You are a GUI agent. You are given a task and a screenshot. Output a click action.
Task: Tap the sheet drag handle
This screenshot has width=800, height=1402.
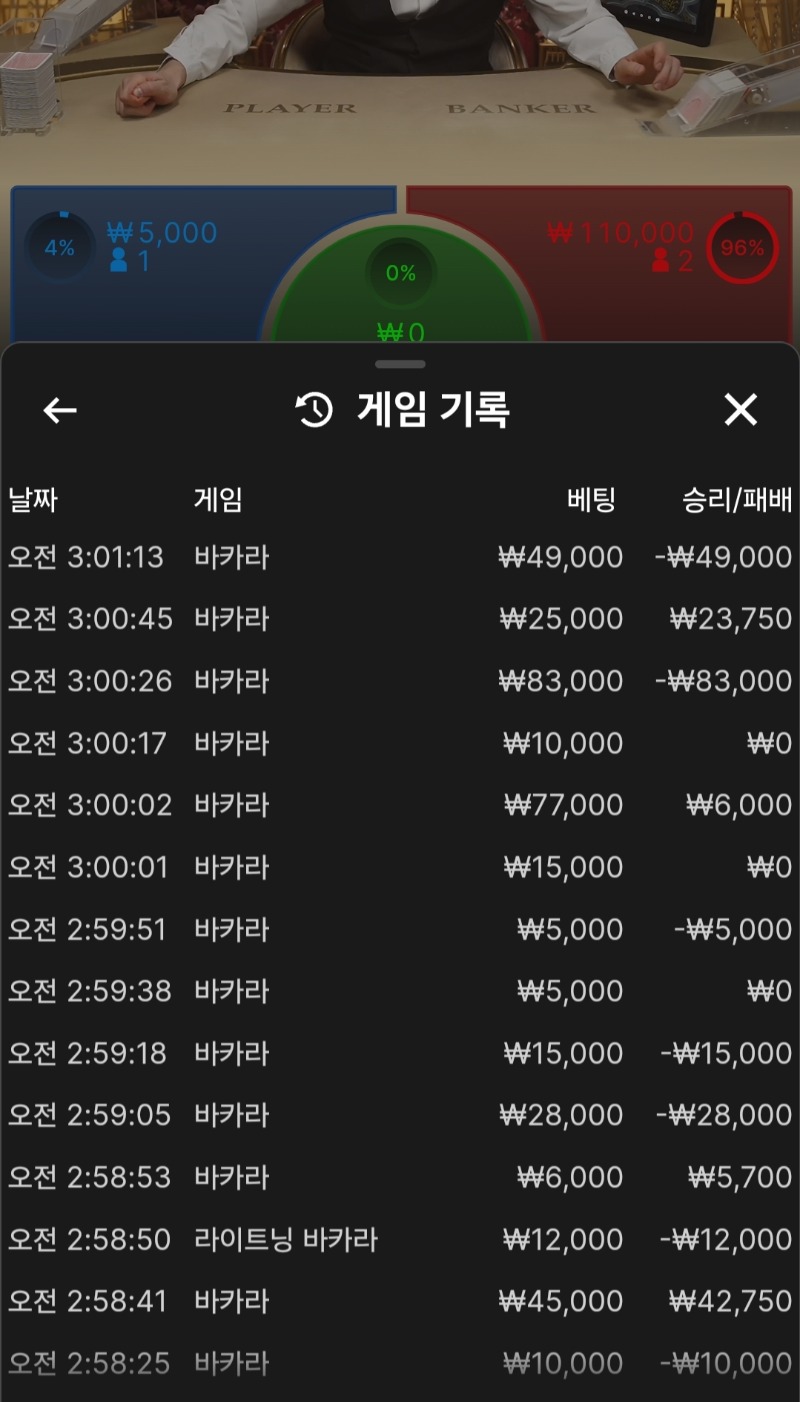pos(400,364)
